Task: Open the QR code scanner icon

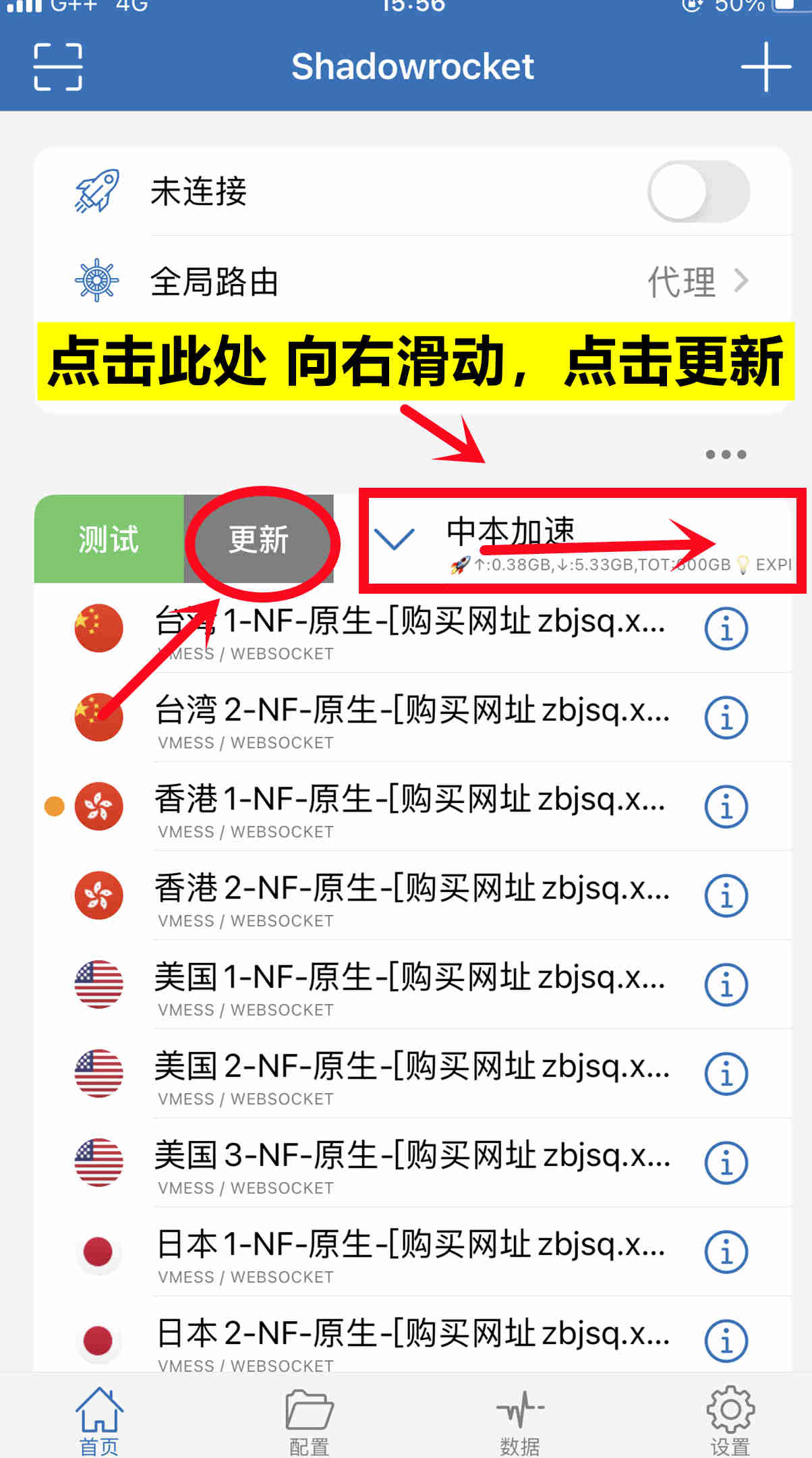Action: tap(58, 67)
